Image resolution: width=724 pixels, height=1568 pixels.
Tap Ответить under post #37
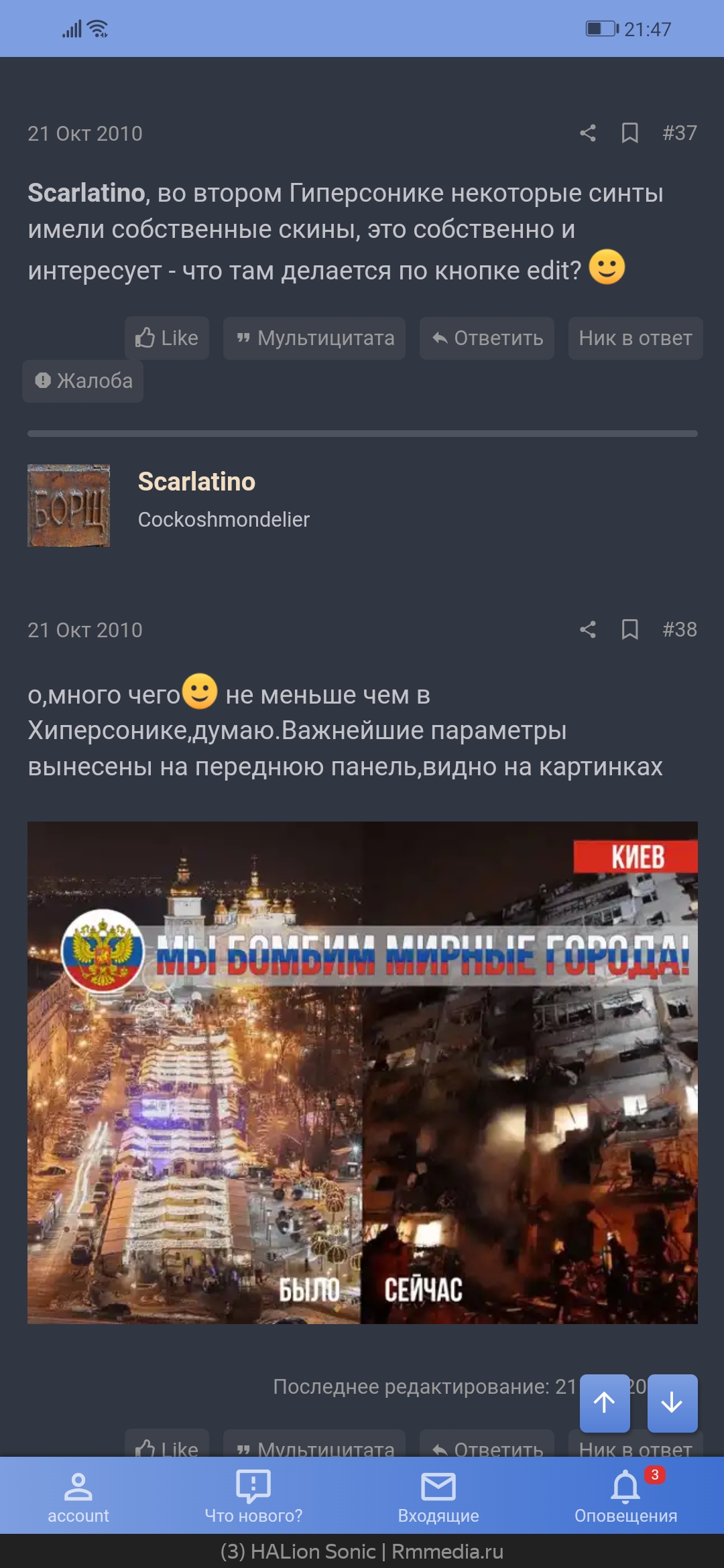click(487, 338)
